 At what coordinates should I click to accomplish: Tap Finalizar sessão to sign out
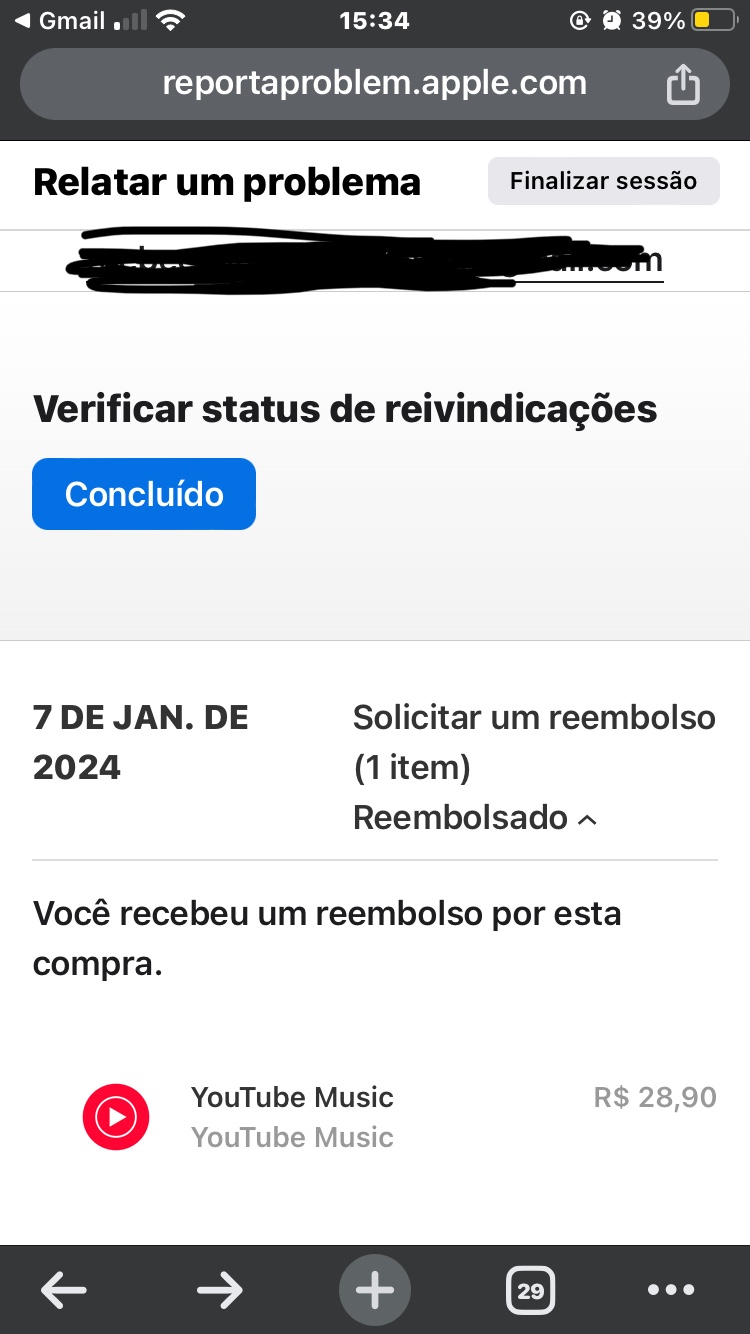click(x=603, y=181)
